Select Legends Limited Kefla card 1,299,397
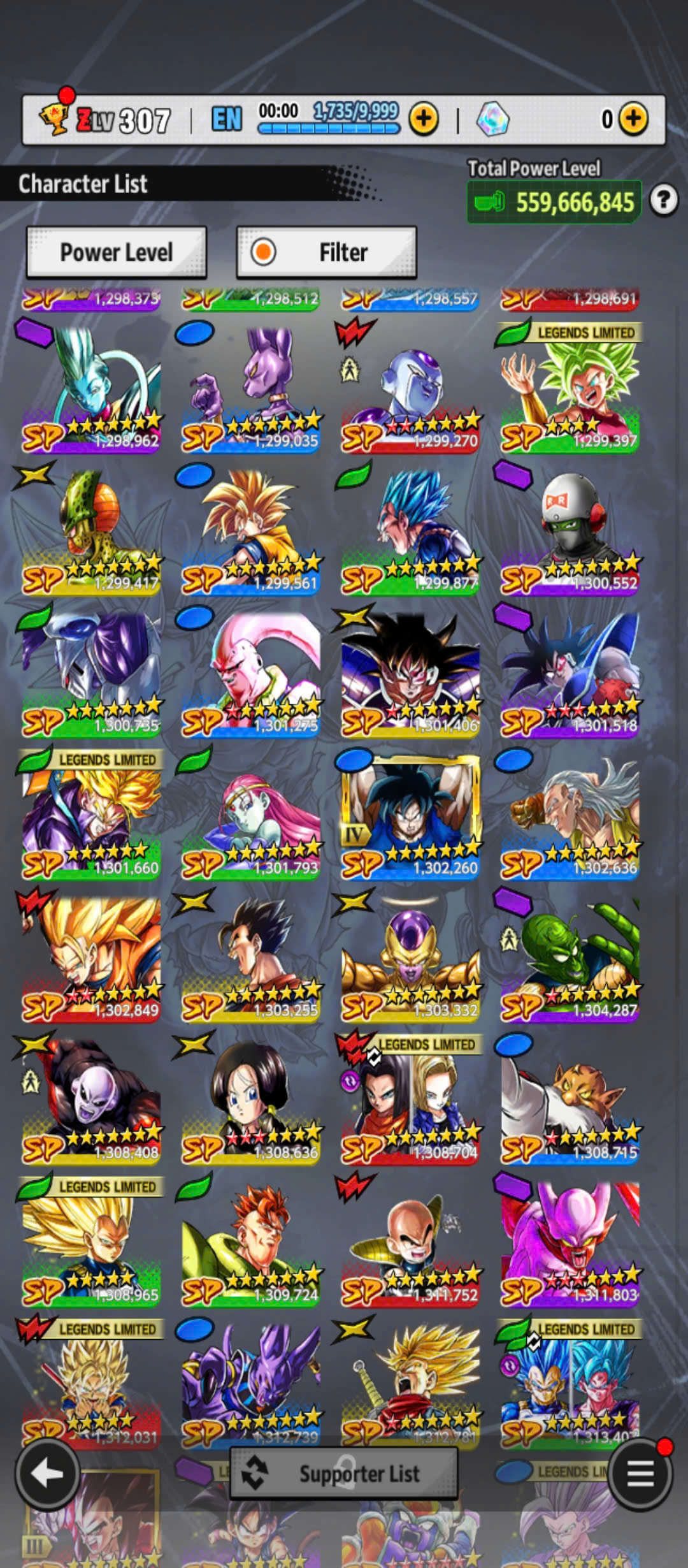688x1568 pixels. [570, 387]
